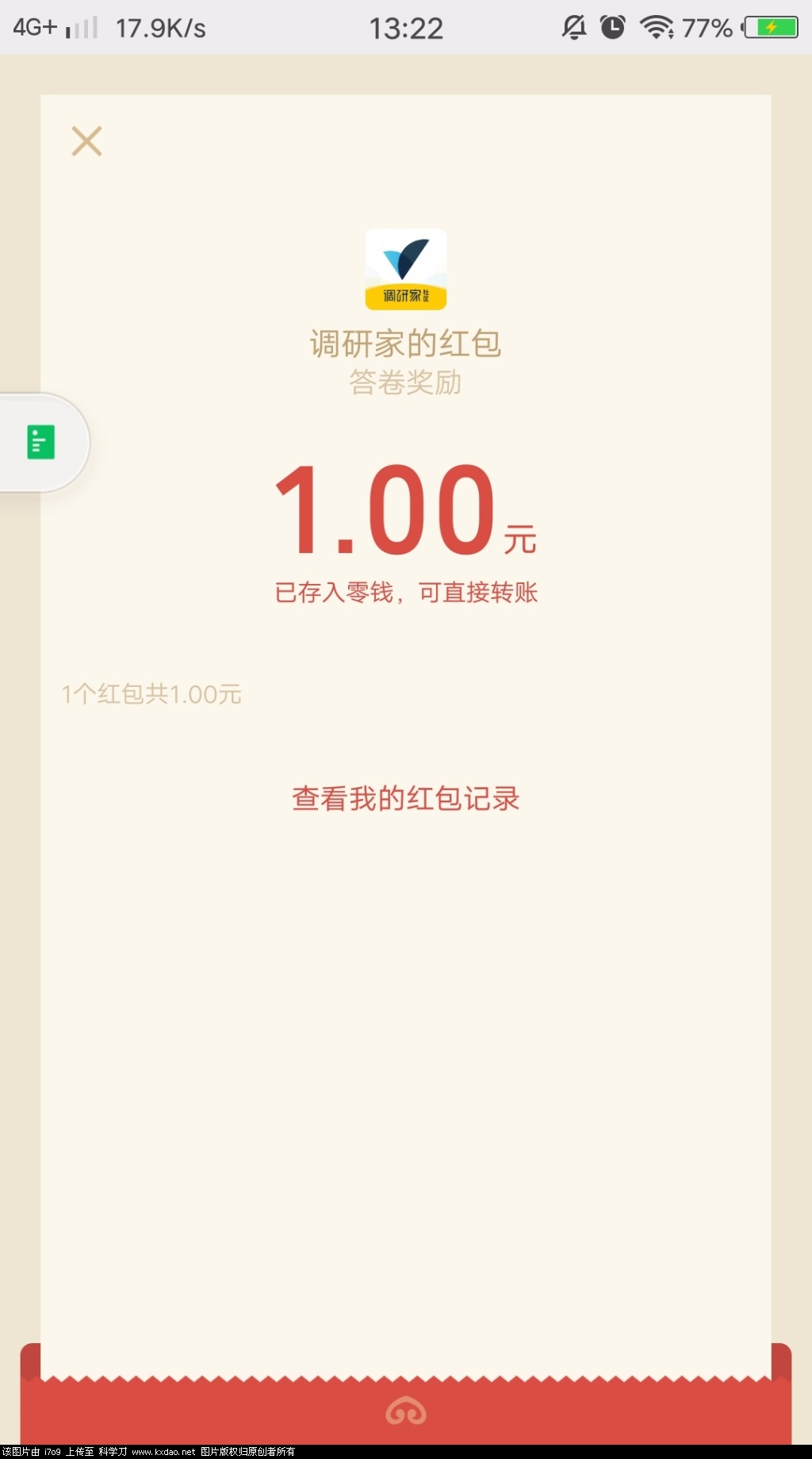Viewport: 812px width, 1459px height.
Task: Open 查看我的红包记录 link
Action: [x=405, y=798]
